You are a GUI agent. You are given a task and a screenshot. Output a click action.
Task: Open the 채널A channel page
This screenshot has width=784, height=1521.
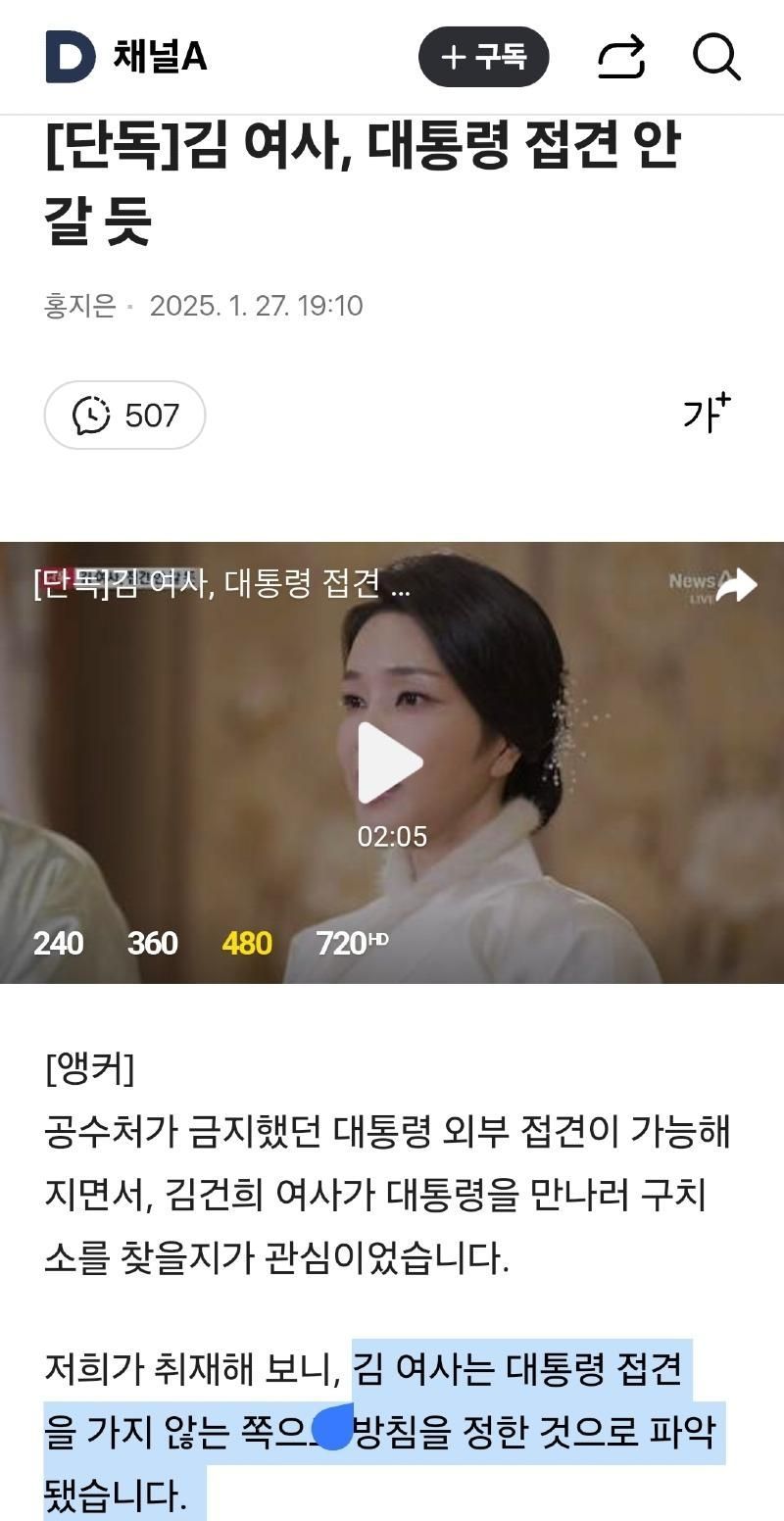[160, 57]
